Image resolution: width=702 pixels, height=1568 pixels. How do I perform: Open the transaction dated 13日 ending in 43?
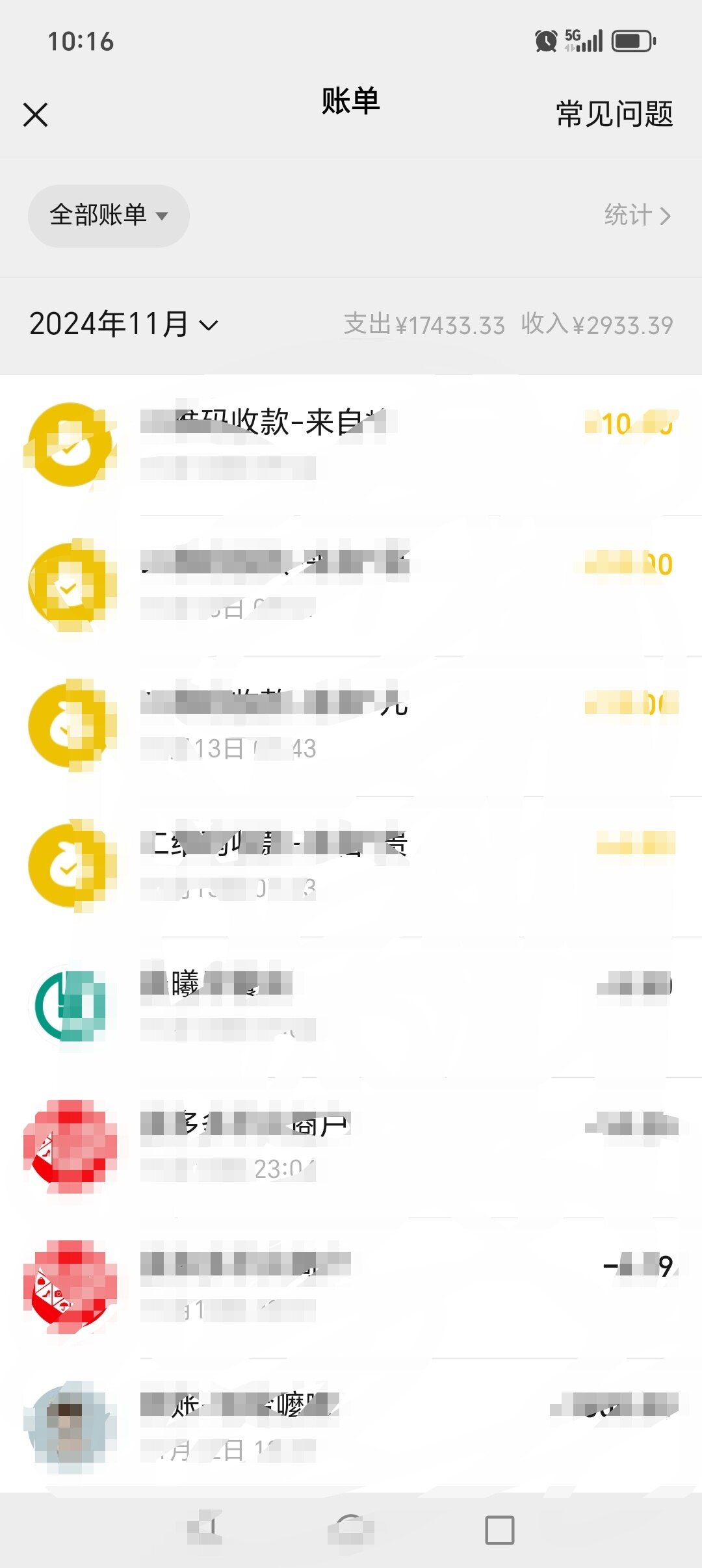(351, 725)
